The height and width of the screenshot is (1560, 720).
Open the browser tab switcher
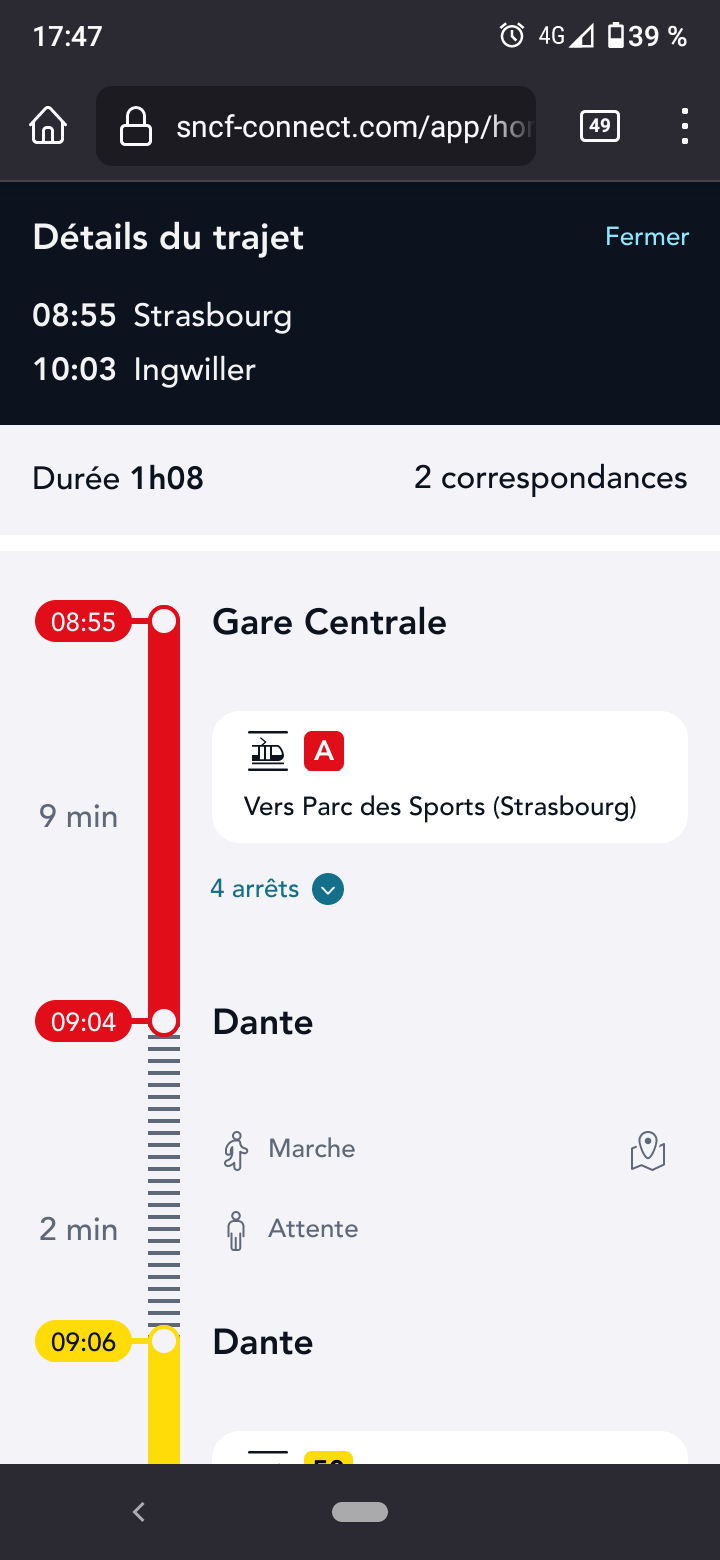click(599, 126)
